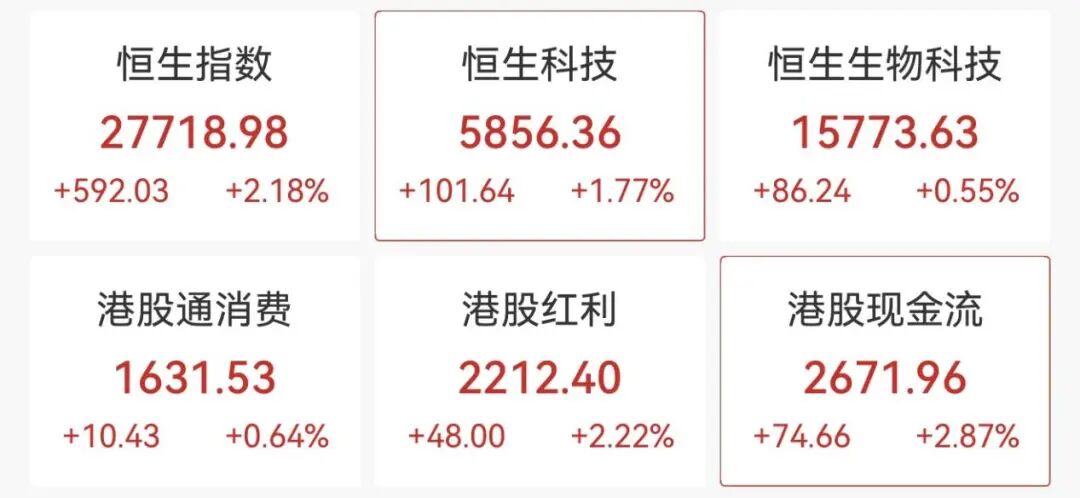Select the 恒生生物科技 card

click(x=885, y=126)
